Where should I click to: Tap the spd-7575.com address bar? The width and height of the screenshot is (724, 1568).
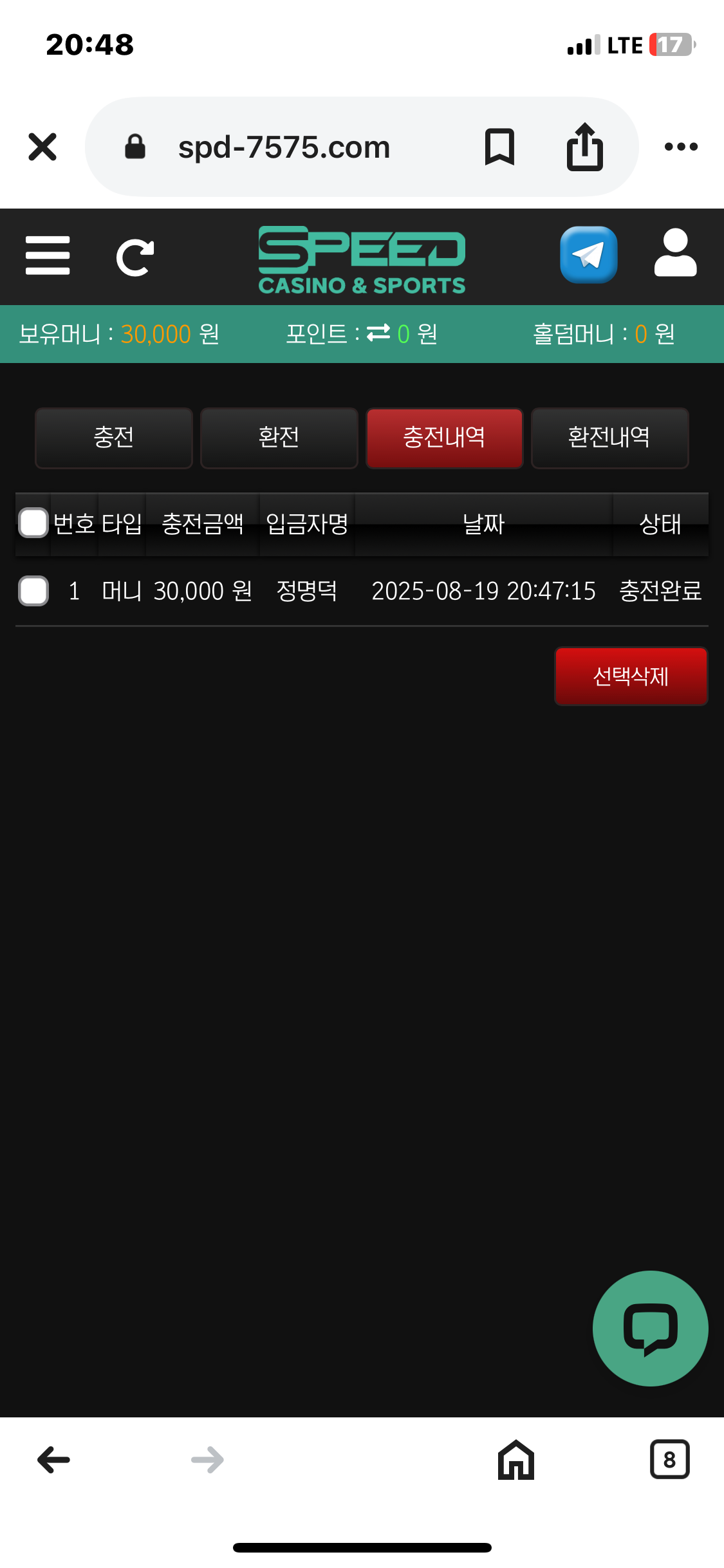coord(284,147)
